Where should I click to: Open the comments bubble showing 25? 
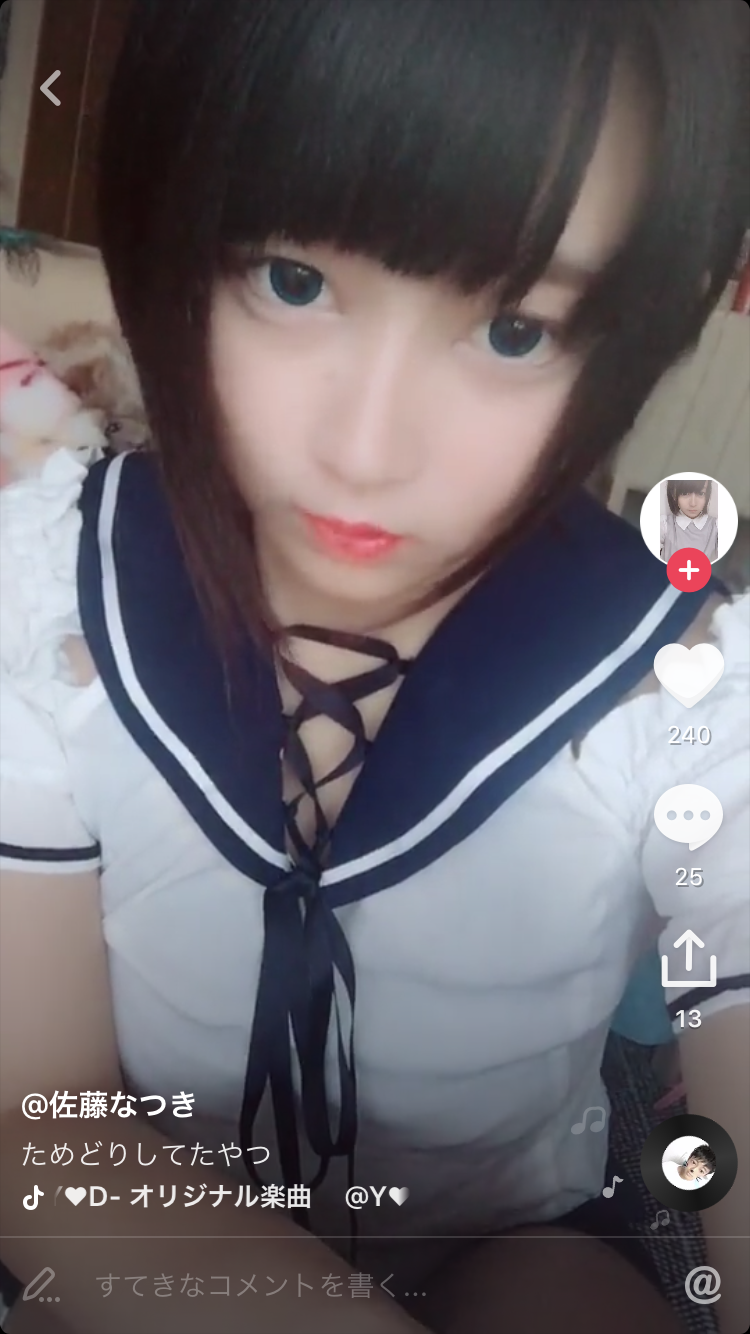[x=688, y=817]
